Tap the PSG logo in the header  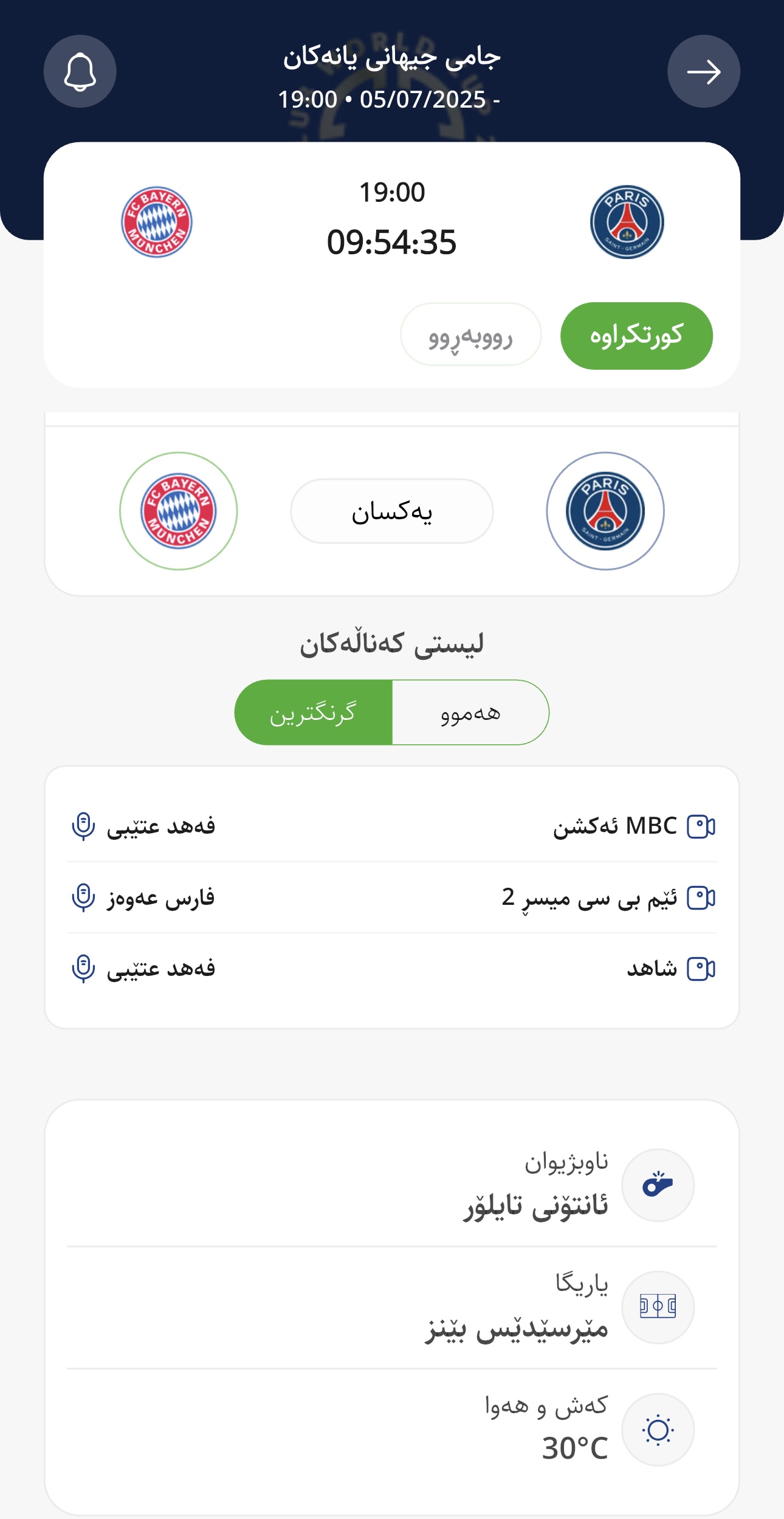627,222
